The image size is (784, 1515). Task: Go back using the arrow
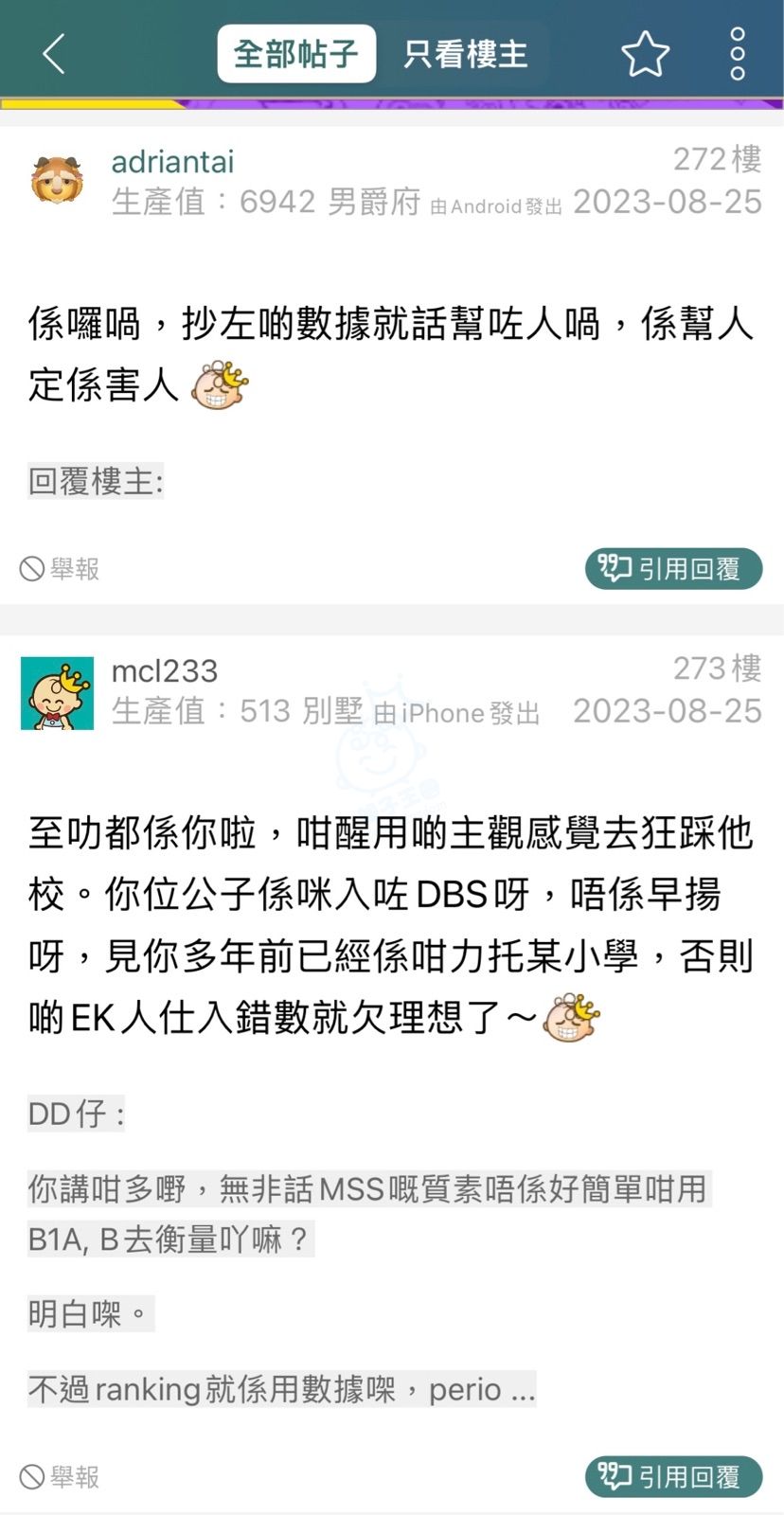54,54
